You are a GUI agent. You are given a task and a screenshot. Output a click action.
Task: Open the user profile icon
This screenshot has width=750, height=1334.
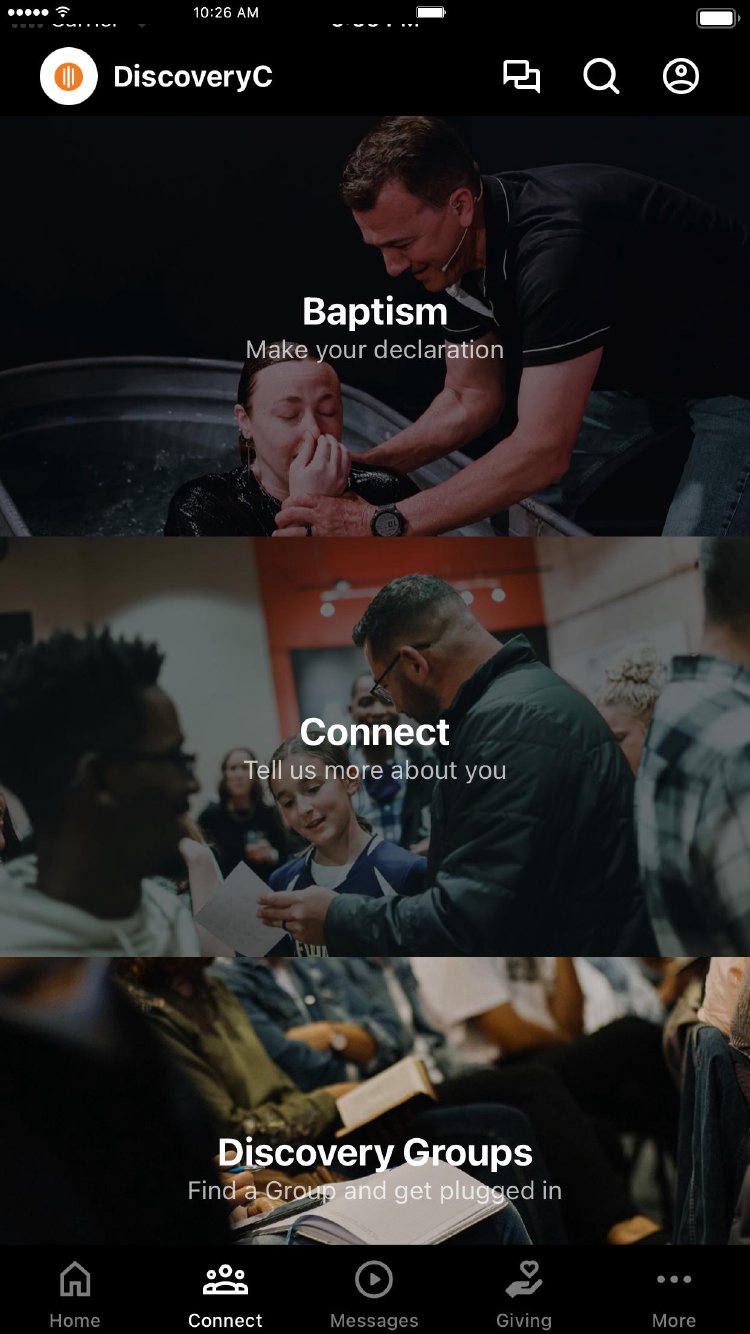(x=681, y=77)
